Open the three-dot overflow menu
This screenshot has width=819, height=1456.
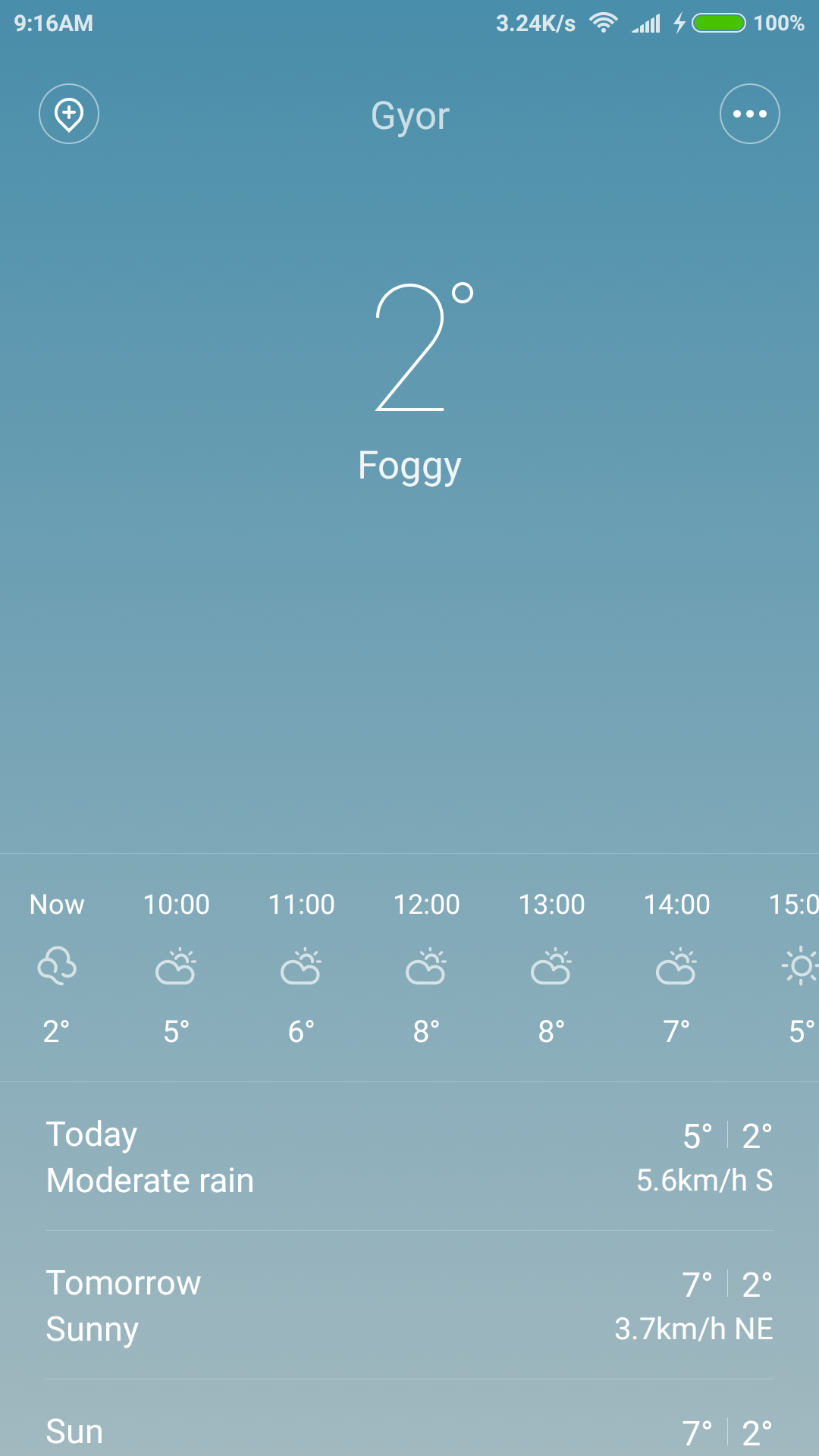[749, 114]
